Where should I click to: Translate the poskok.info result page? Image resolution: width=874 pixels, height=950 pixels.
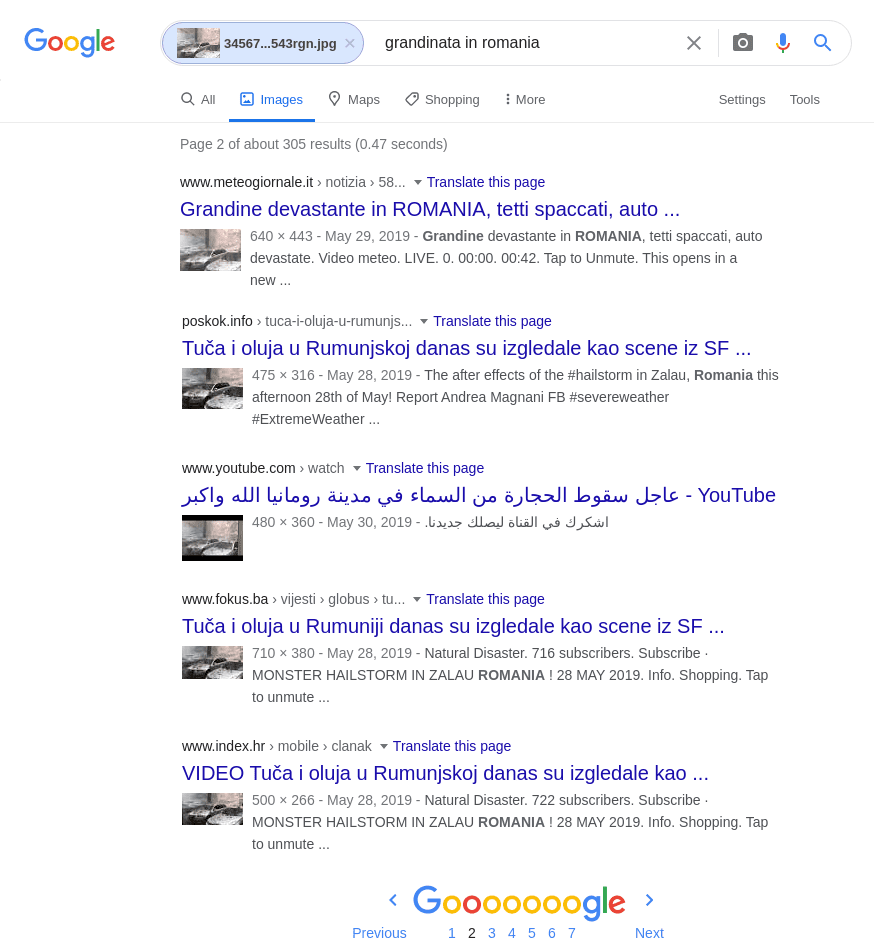click(x=492, y=321)
